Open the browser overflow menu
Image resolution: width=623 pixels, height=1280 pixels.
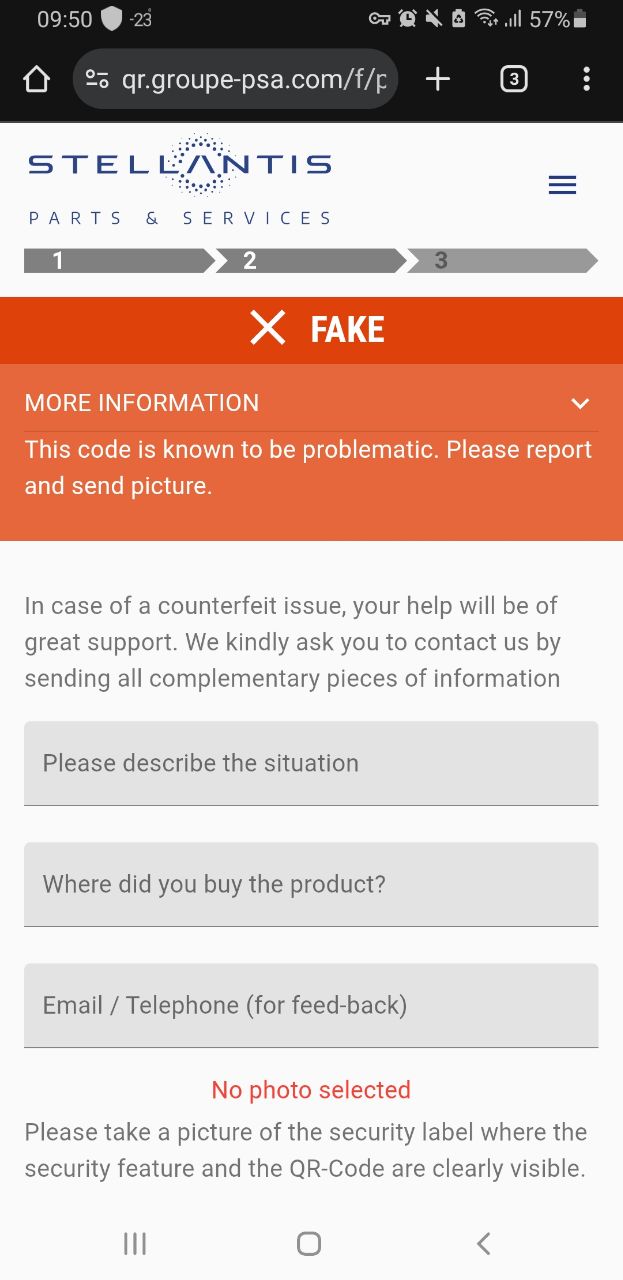point(586,79)
